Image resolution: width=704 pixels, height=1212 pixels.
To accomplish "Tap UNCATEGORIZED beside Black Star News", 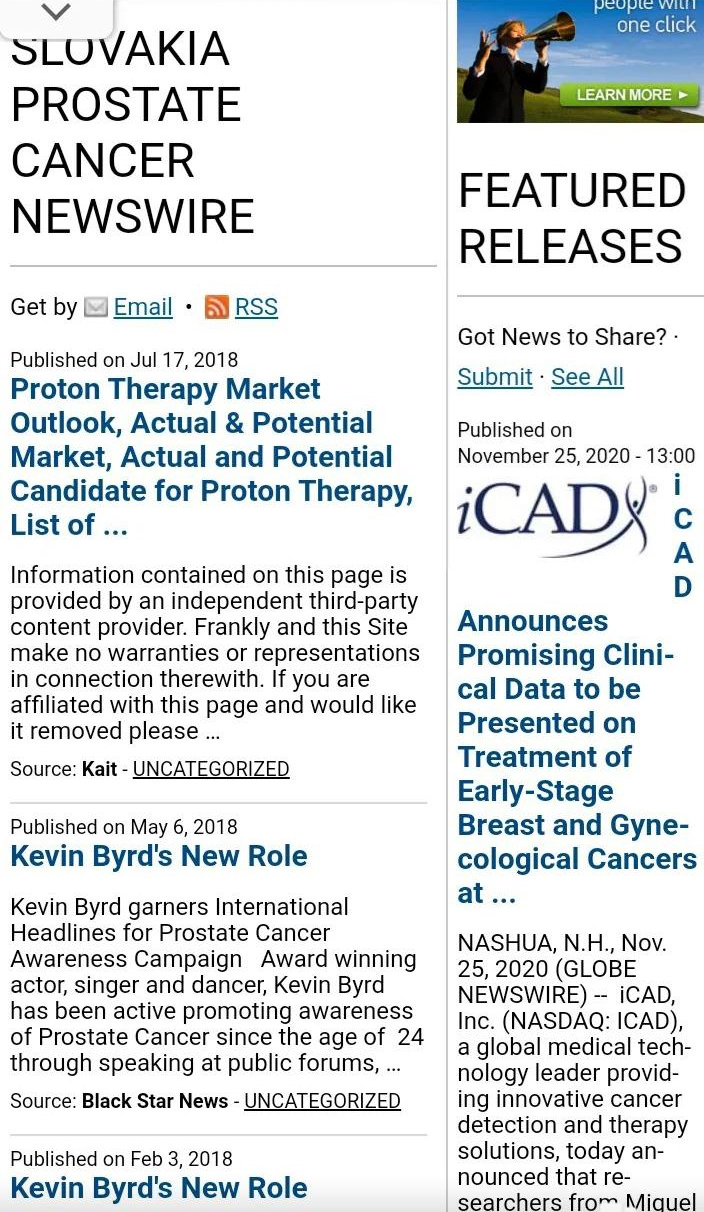I will click(x=322, y=1101).
